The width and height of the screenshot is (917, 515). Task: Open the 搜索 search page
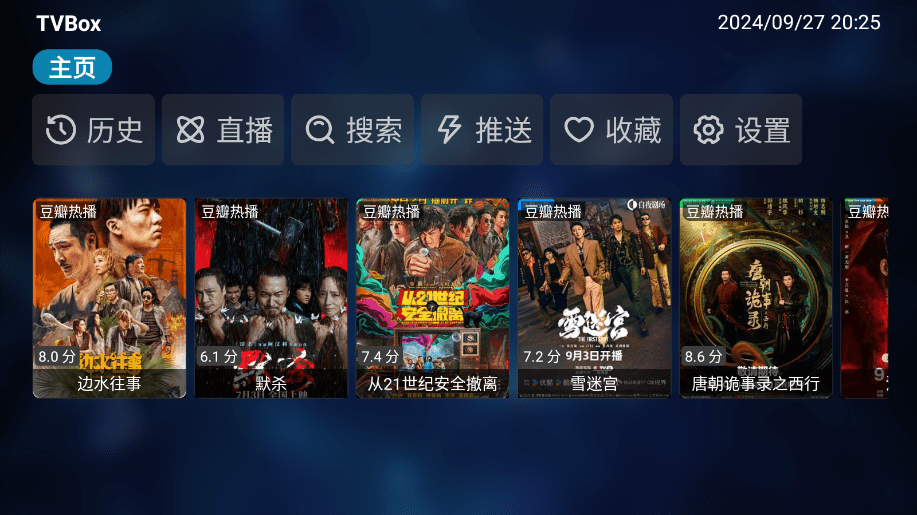click(x=352, y=130)
